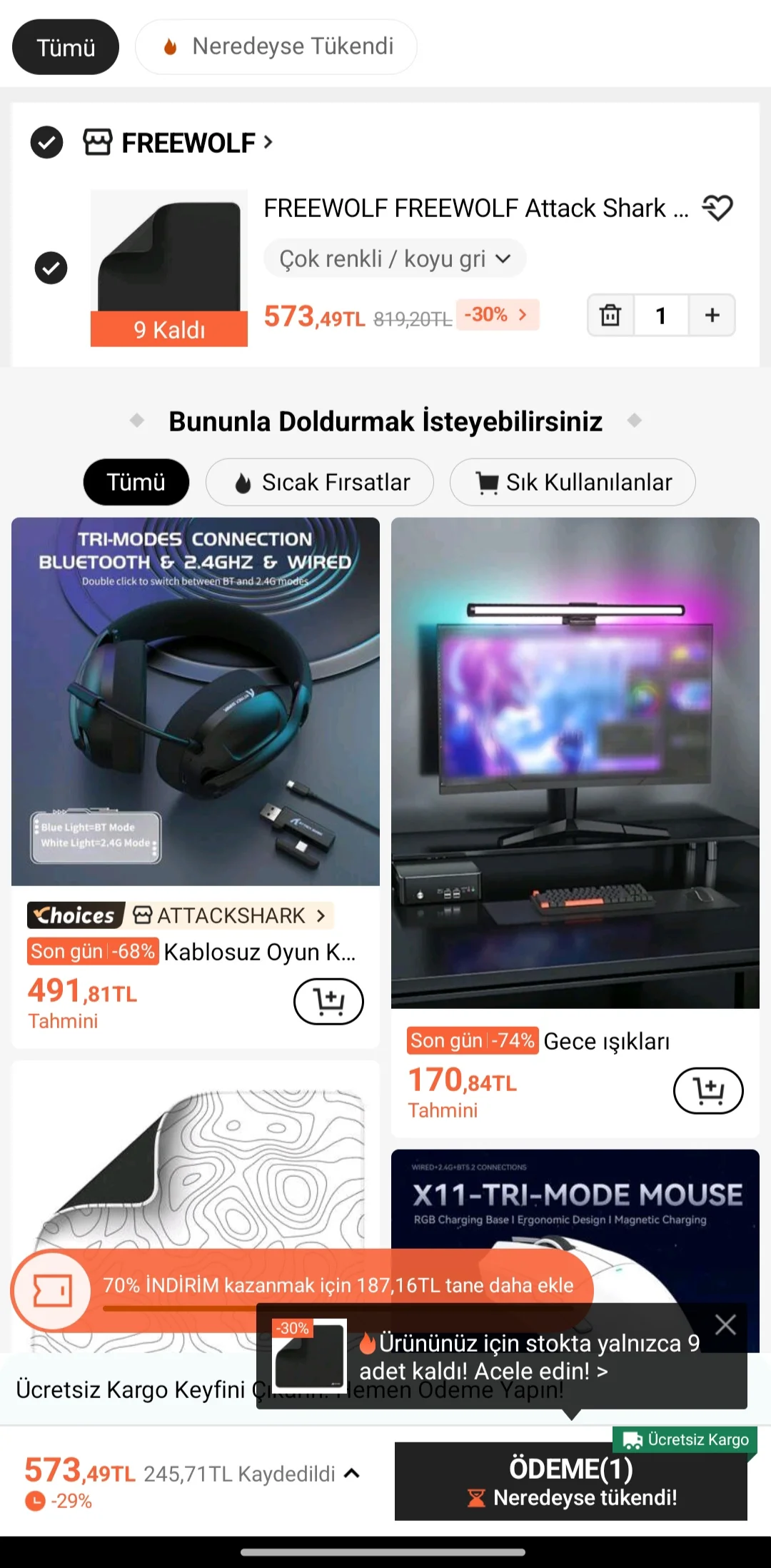Image resolution: width=771 pixels, height=1568 pixels.
Task: Uncheck the Attack Shark item checkbox
Action: [51, 268]
